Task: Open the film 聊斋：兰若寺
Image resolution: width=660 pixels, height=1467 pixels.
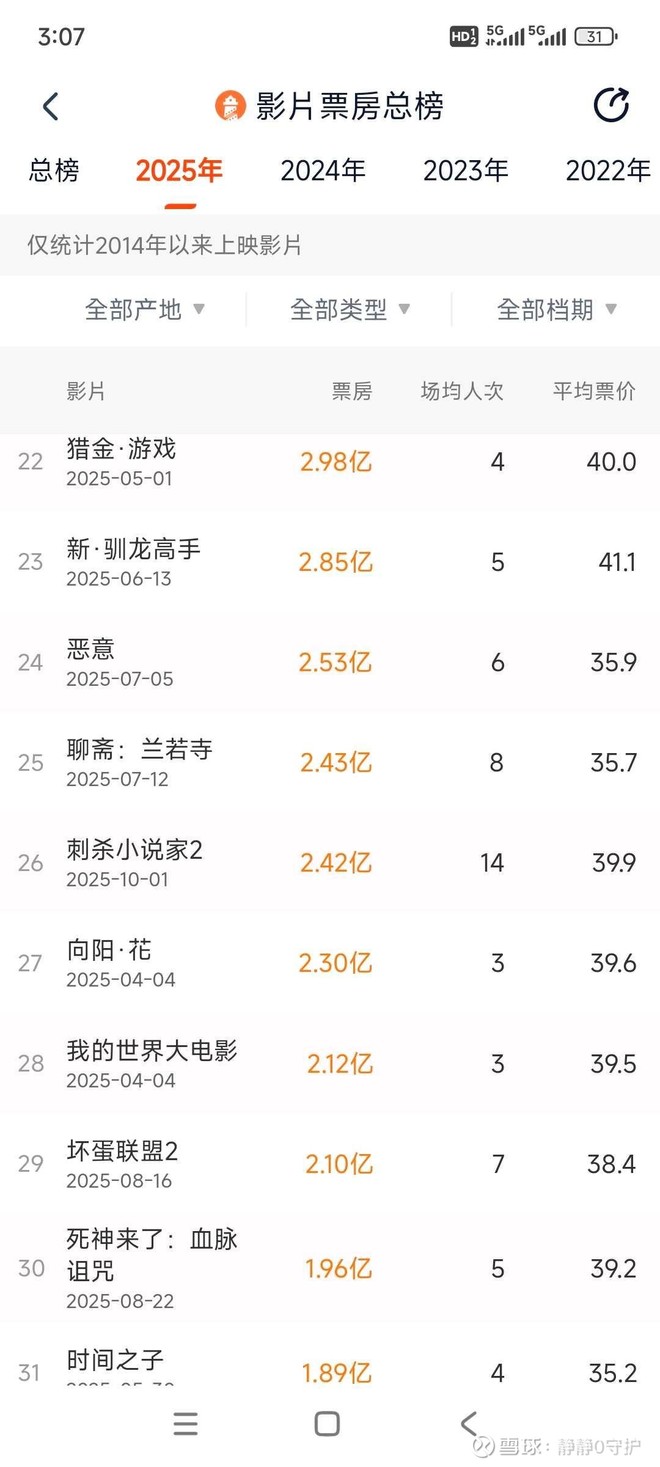Action: click(x=330, y=762)
